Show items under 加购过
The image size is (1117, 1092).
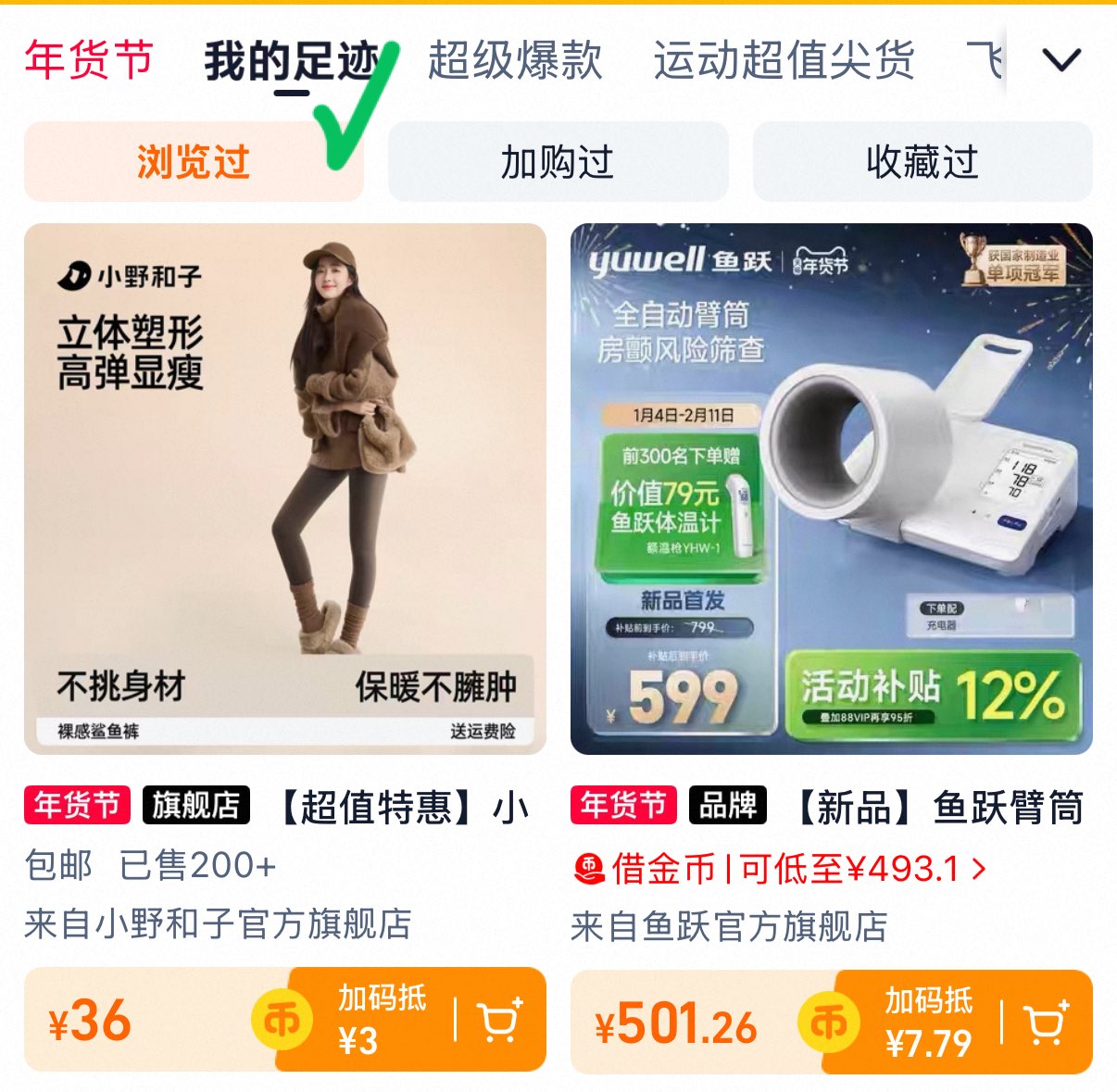click(x=558, y=162)
